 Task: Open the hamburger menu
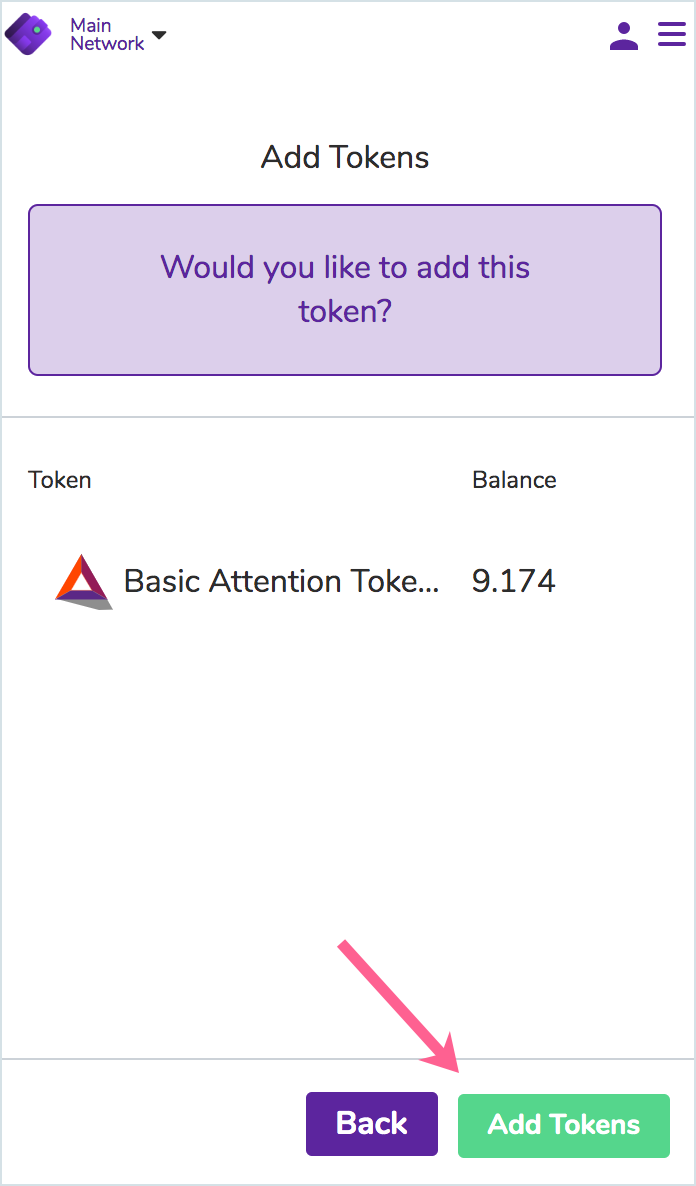tap(671, 35)
